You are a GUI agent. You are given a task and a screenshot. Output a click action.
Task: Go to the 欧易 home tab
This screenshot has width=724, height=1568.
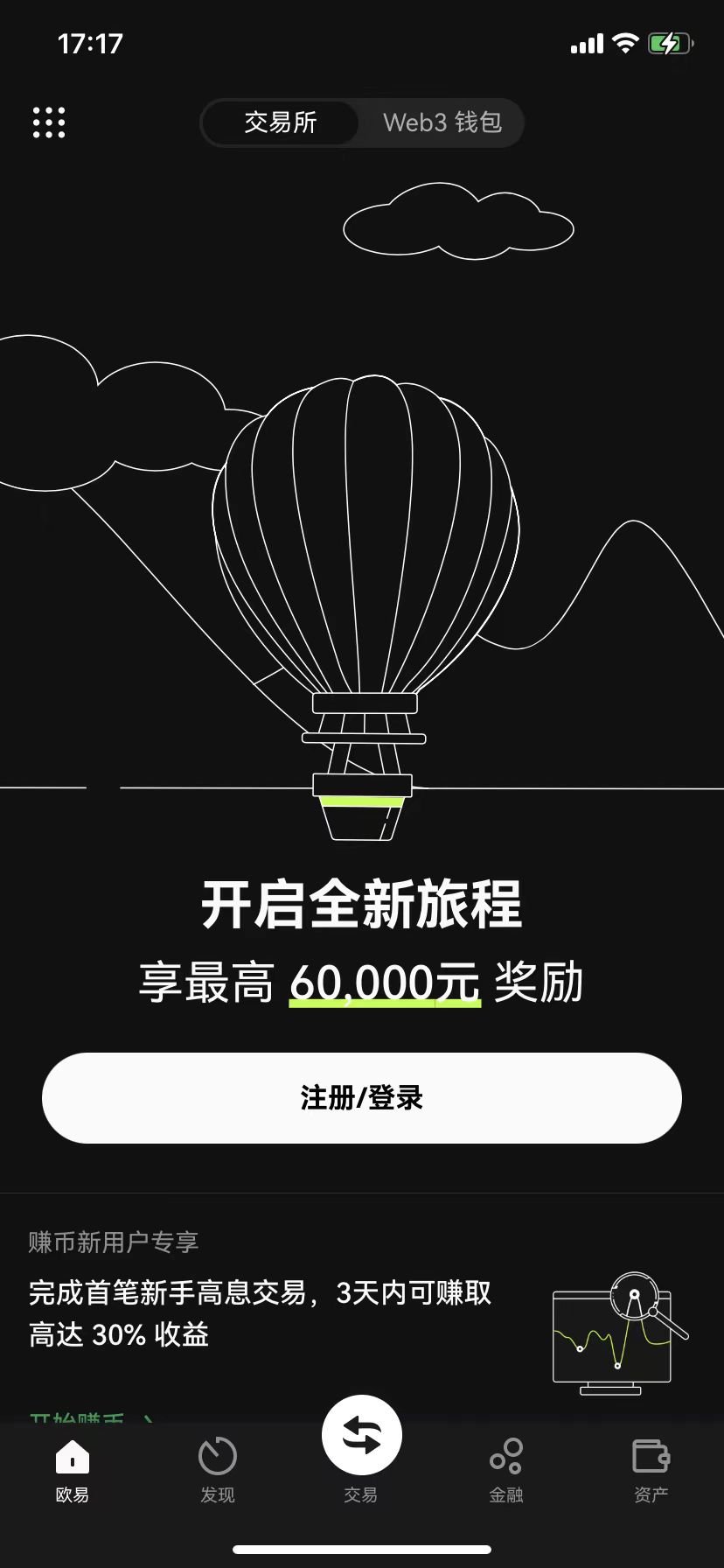tap(73, 1471)
